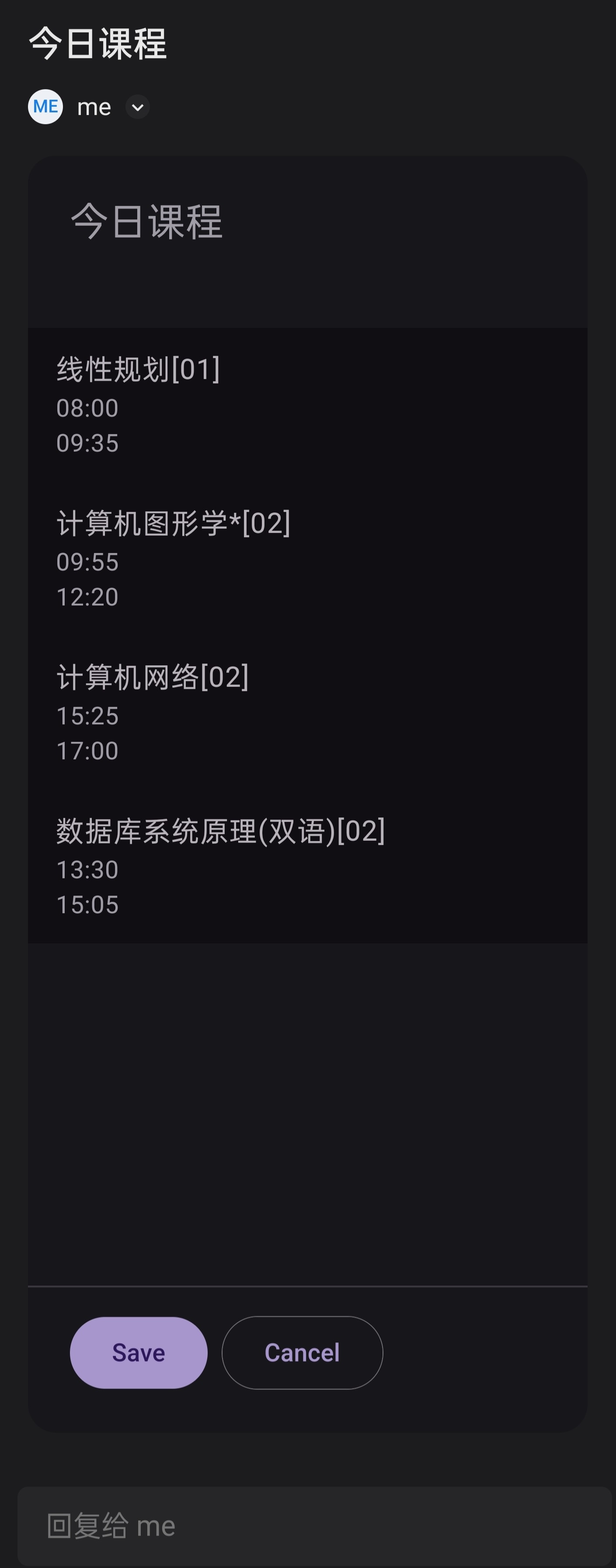Focus the 回复给 me reply field
This screenshot has width=616, height=1568.
[314, 1526]
